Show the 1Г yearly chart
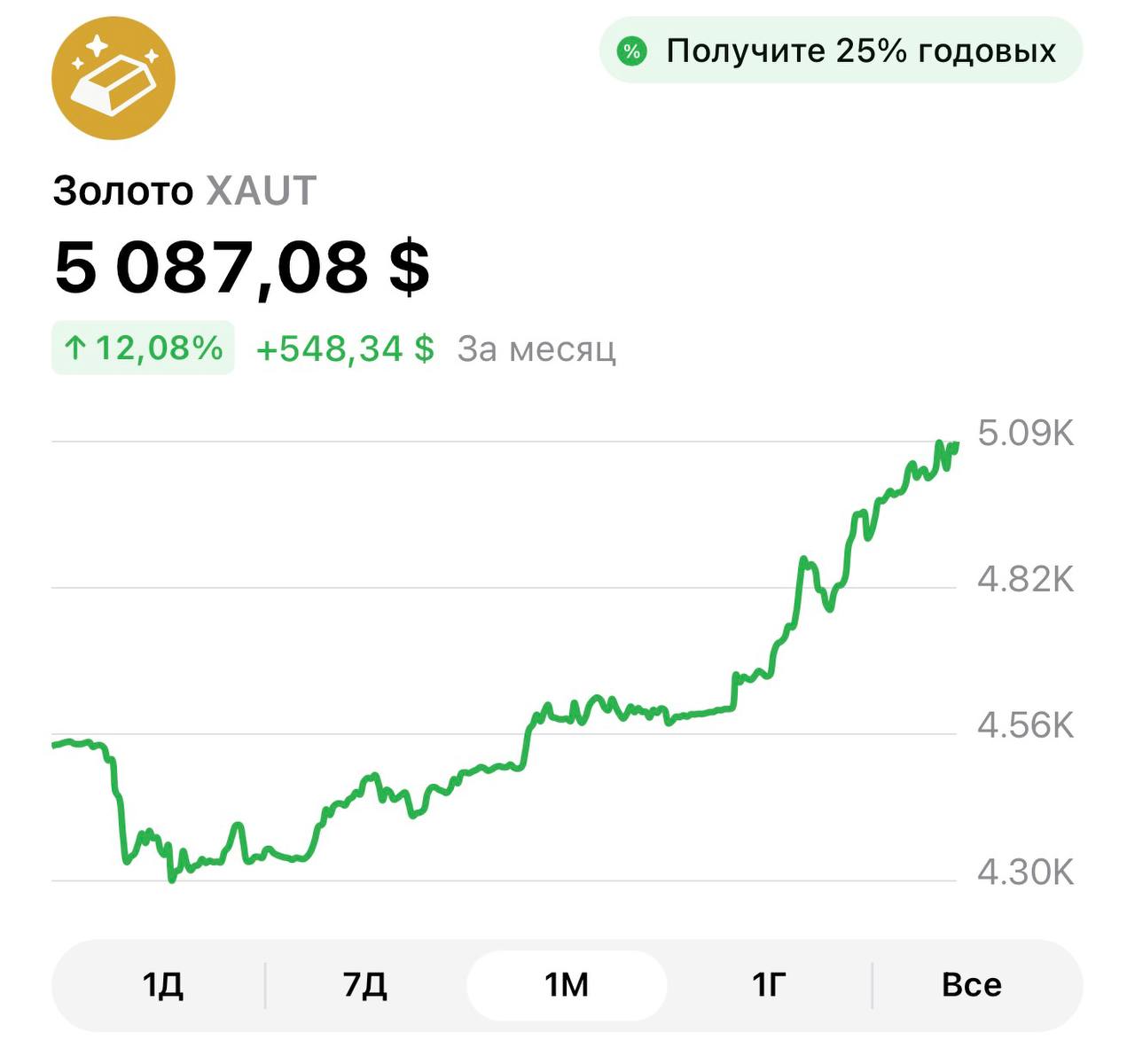This screenshot has width=1135, height=1064. pyautogui.click(x=769, y=985)
